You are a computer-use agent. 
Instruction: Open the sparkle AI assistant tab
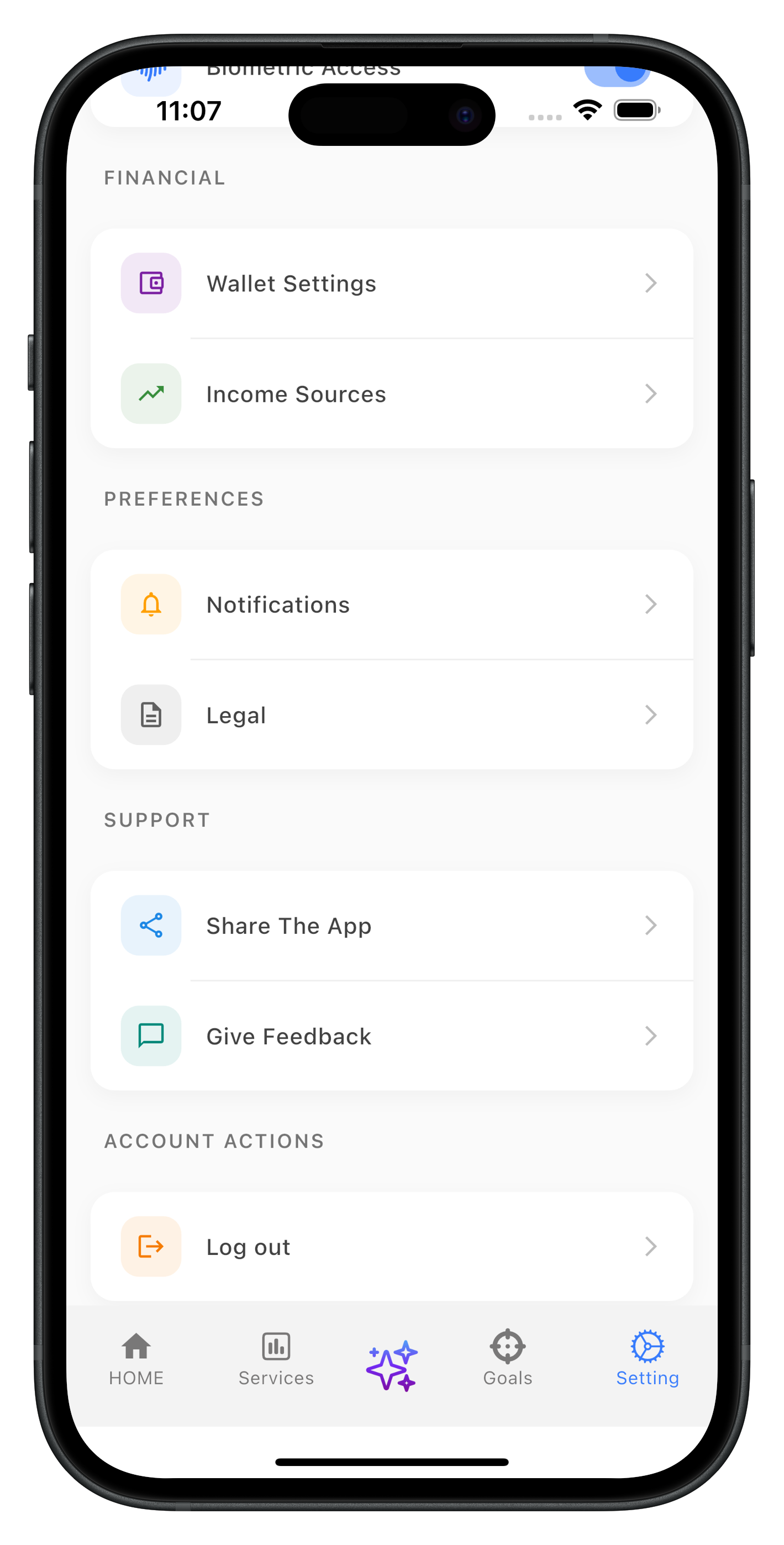point(392,1365)
